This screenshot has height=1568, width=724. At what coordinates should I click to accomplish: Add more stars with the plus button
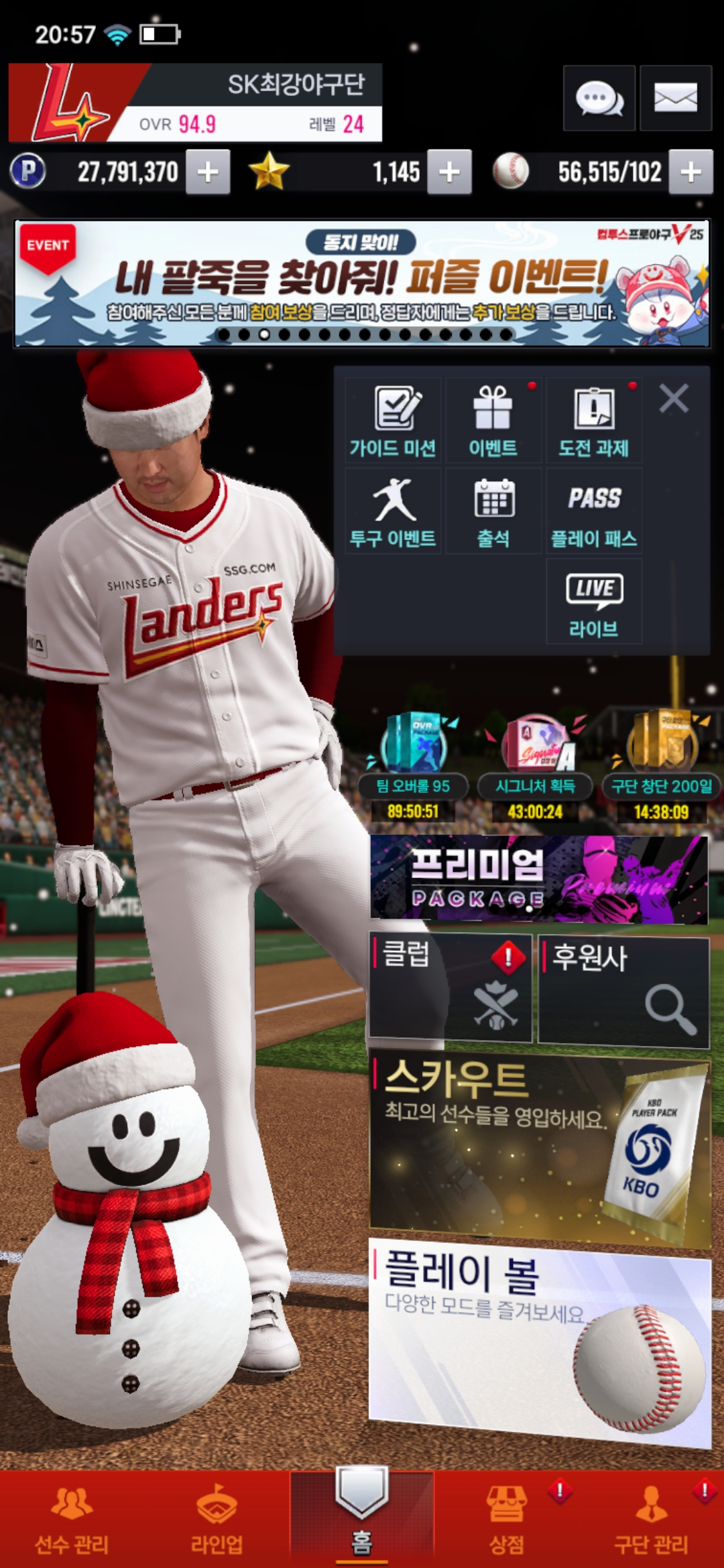449,172
